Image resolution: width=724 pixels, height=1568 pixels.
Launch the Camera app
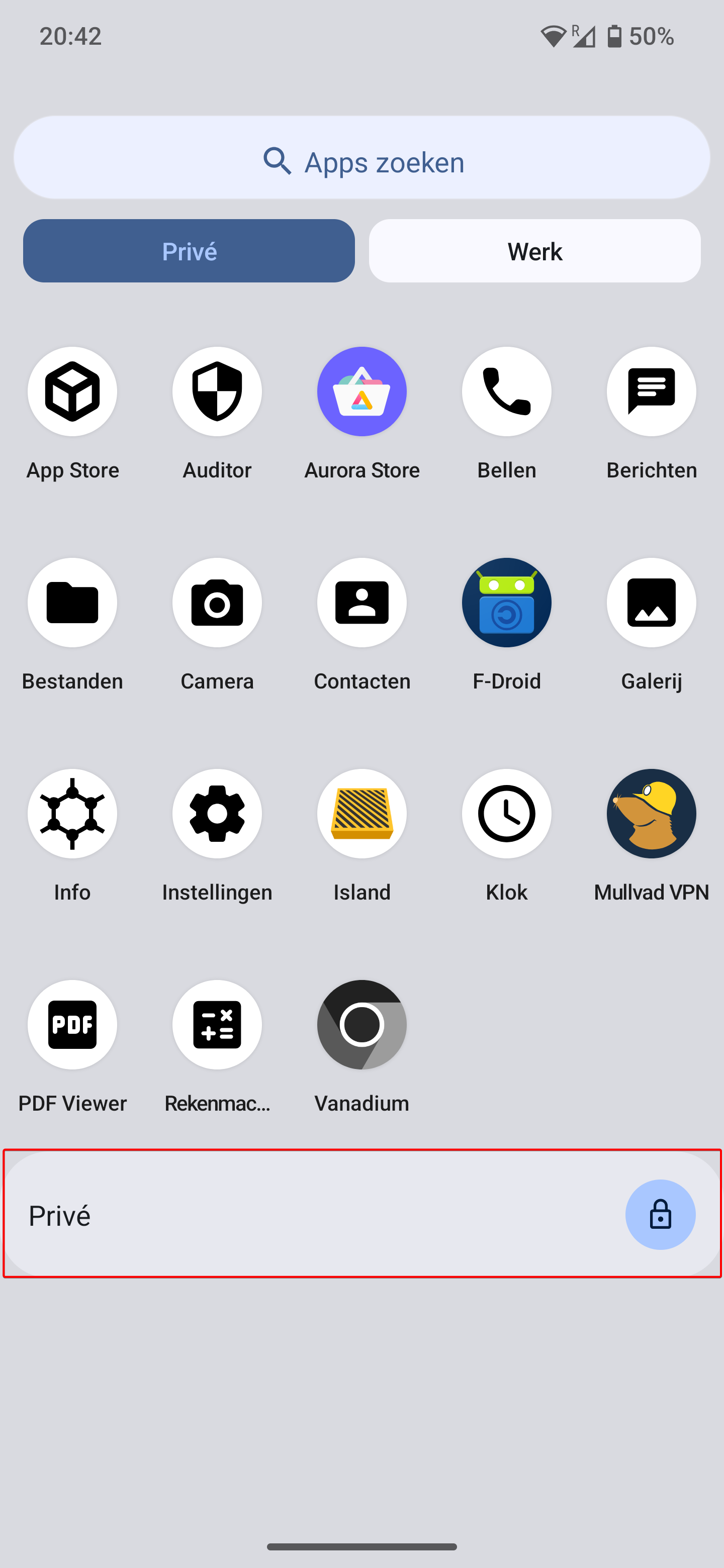[x=217, y=603]
